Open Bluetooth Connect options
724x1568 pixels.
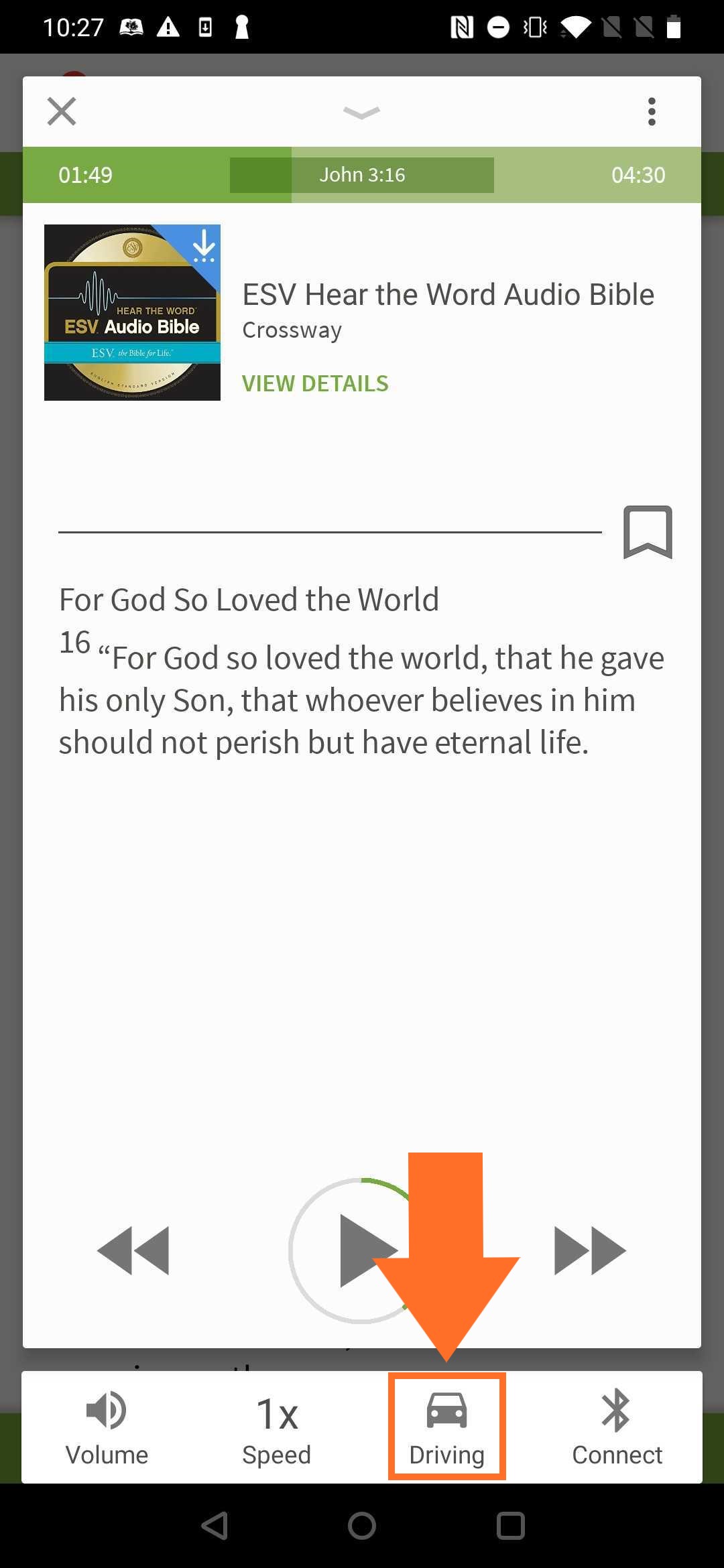tap(617, 1427)
